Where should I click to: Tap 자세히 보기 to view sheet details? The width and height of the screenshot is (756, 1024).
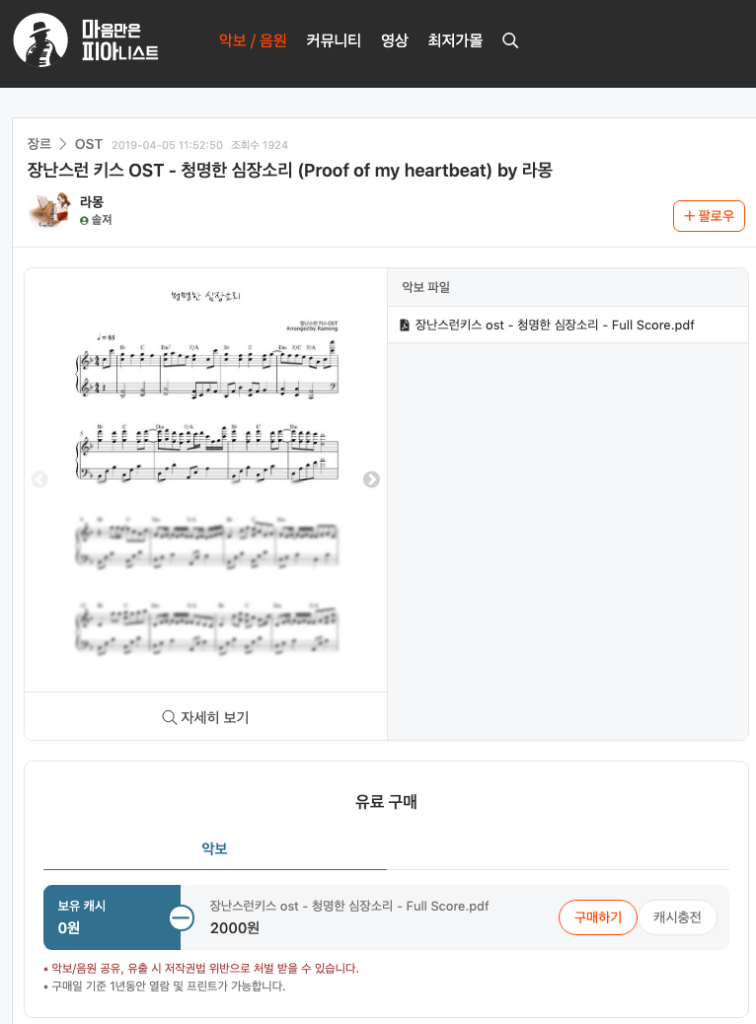coord(205,717)
